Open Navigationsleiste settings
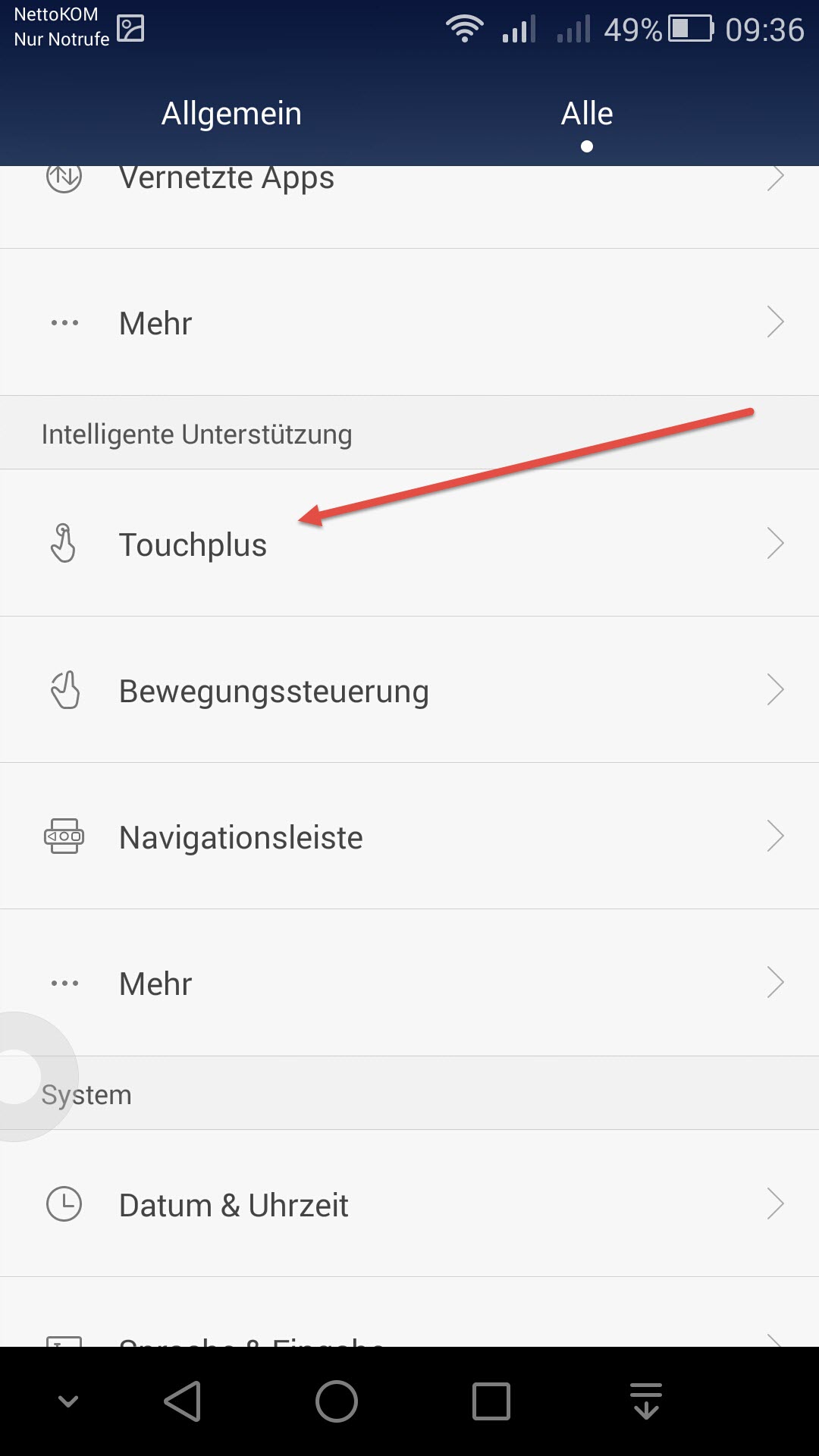The height and width of the screenshot is (1456, 819). point(409,836)
